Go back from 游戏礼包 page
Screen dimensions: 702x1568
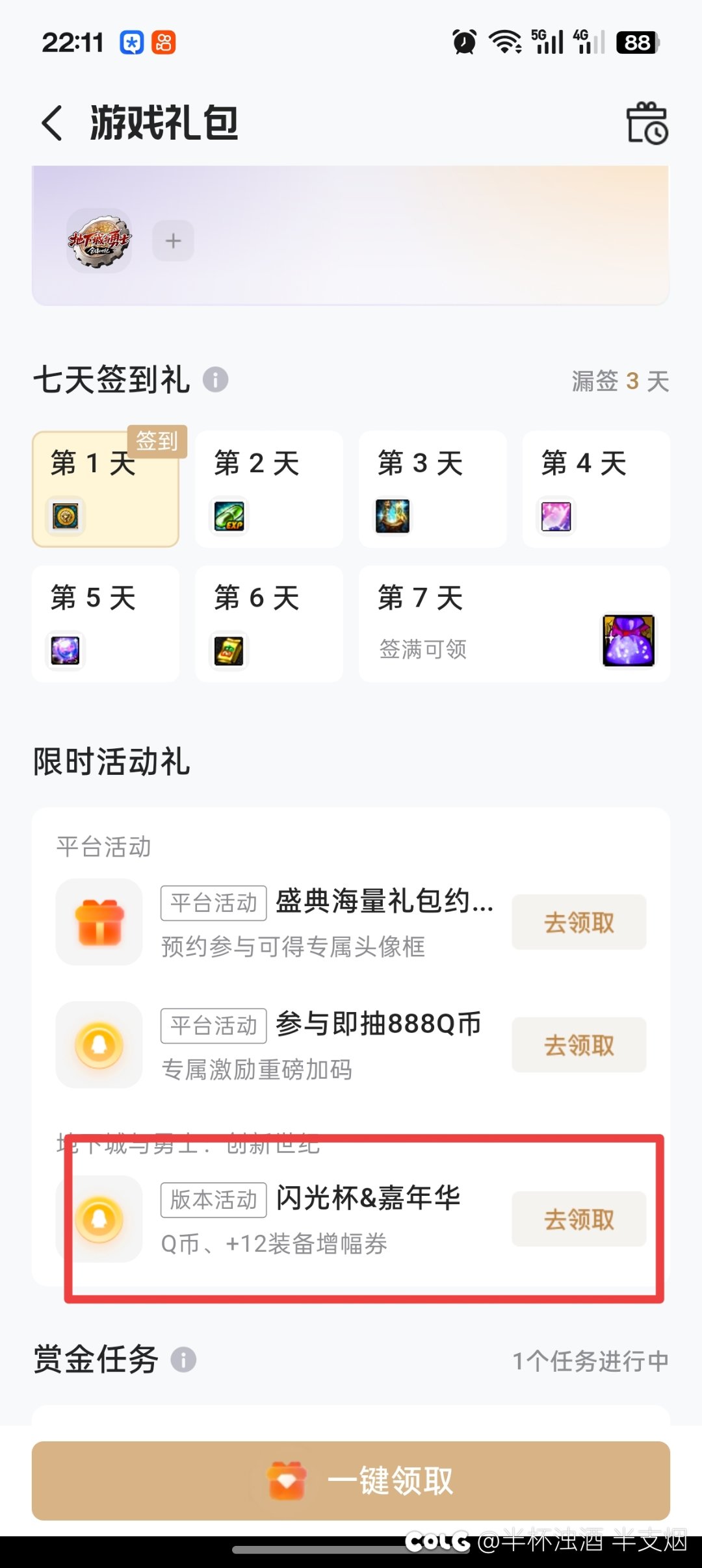point(53,123)
